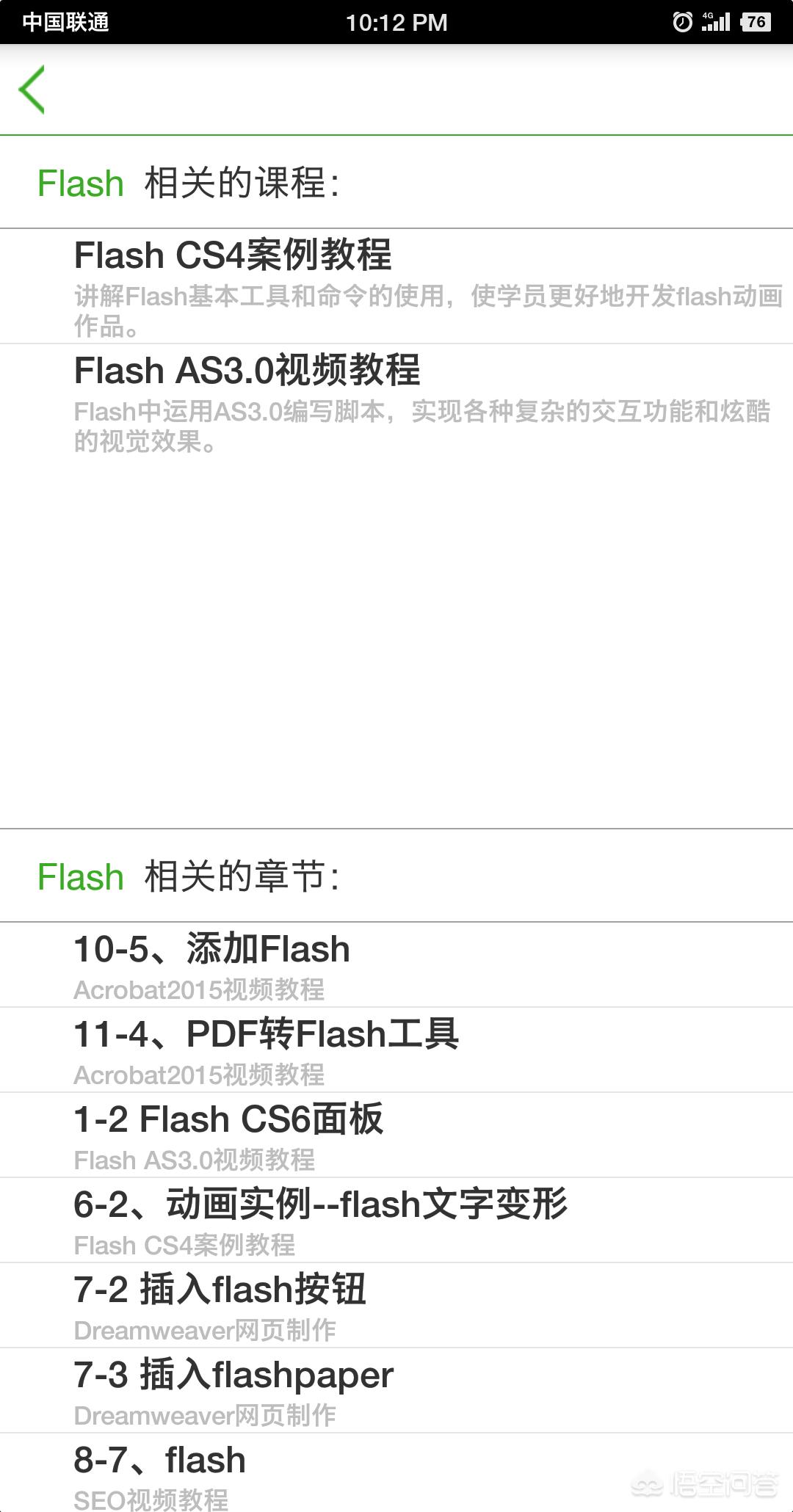Screen dimensions: 793x1512
Task: Go back with the green arrow
Action: click(x=32, y=90)
